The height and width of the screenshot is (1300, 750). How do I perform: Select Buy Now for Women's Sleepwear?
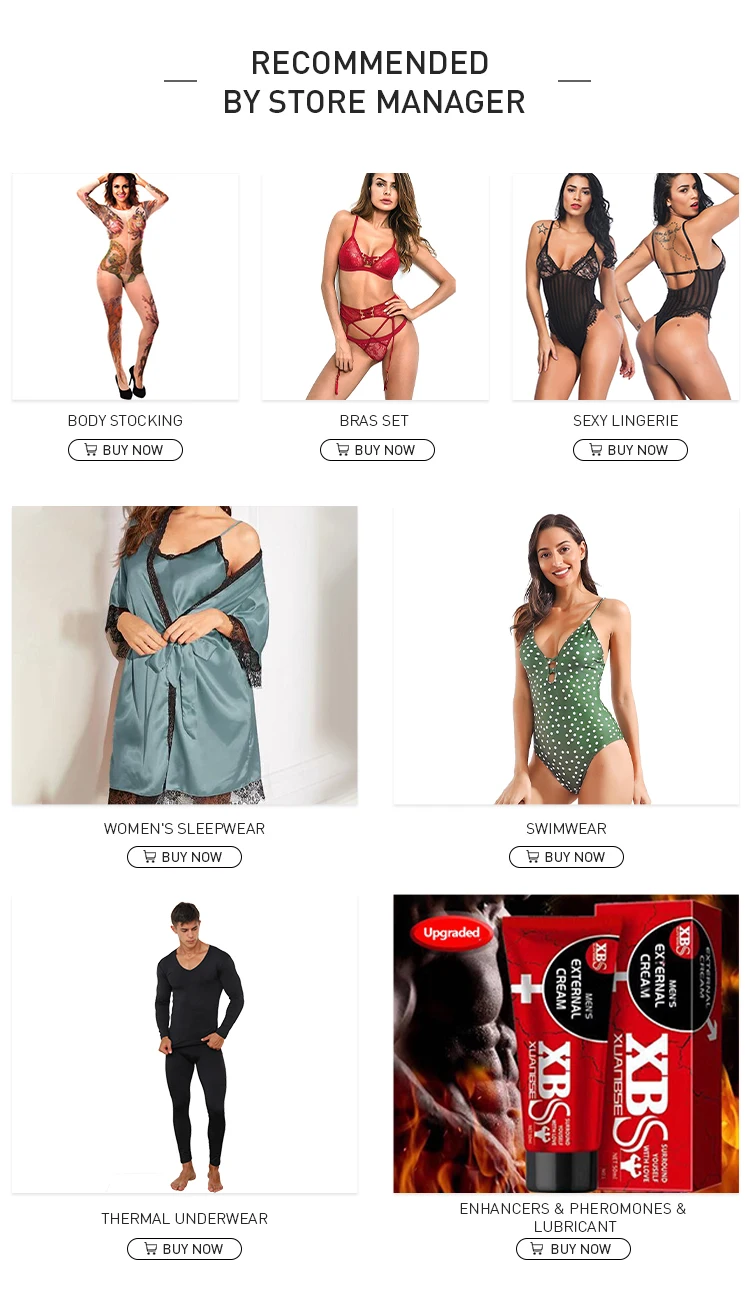pos(184,857)
